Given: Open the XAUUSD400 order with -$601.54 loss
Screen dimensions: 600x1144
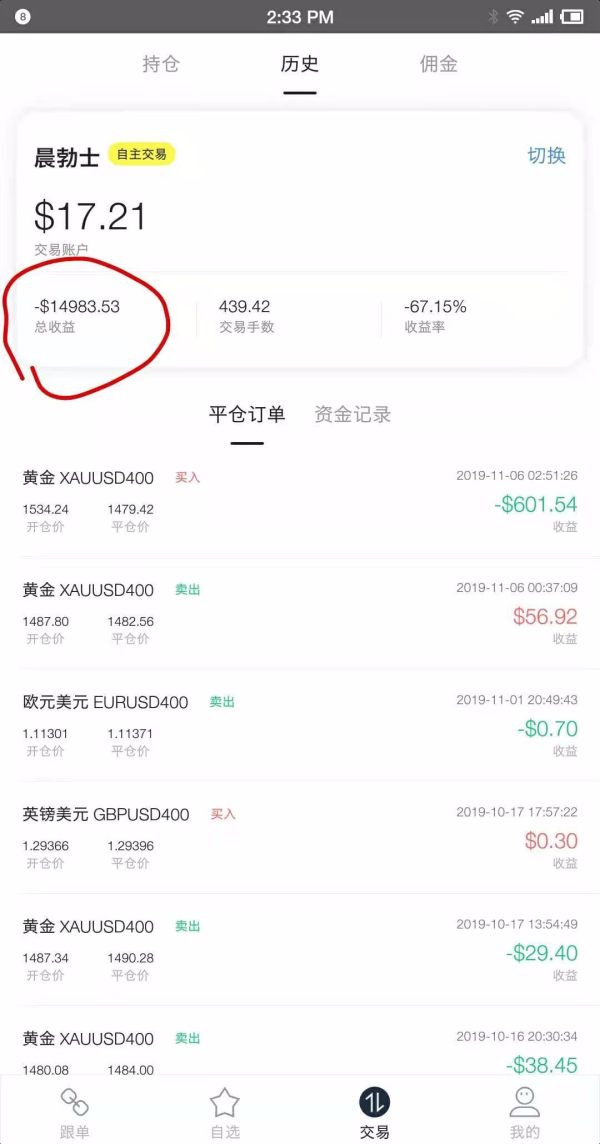Looking at the screenshot, I should (300, 501).
